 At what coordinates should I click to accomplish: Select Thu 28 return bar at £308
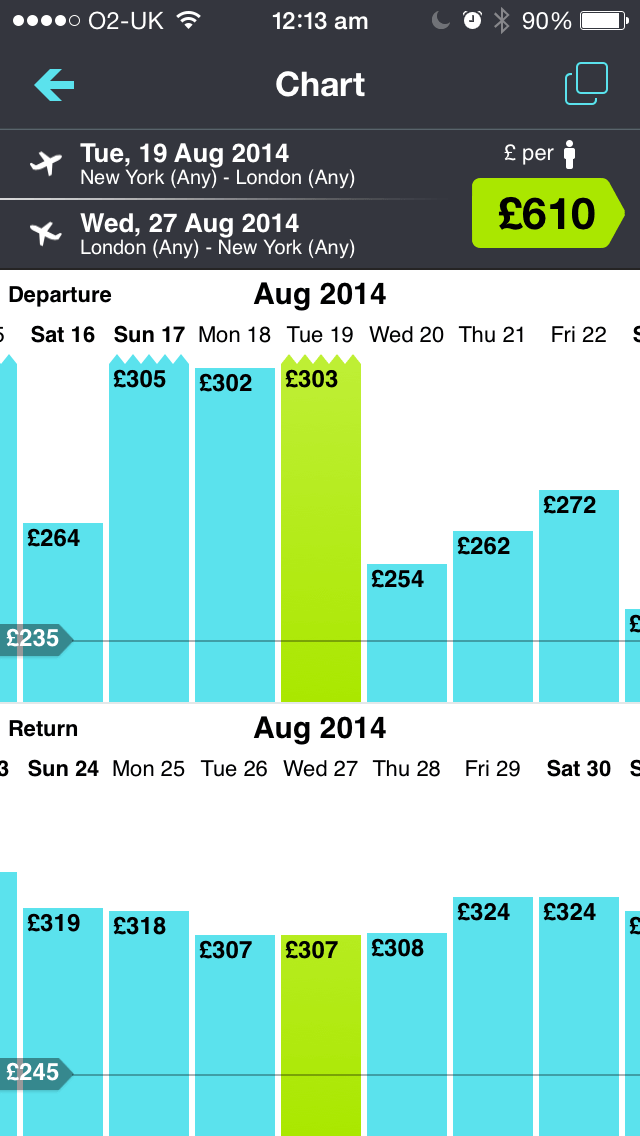click(x=407, y=1034)
